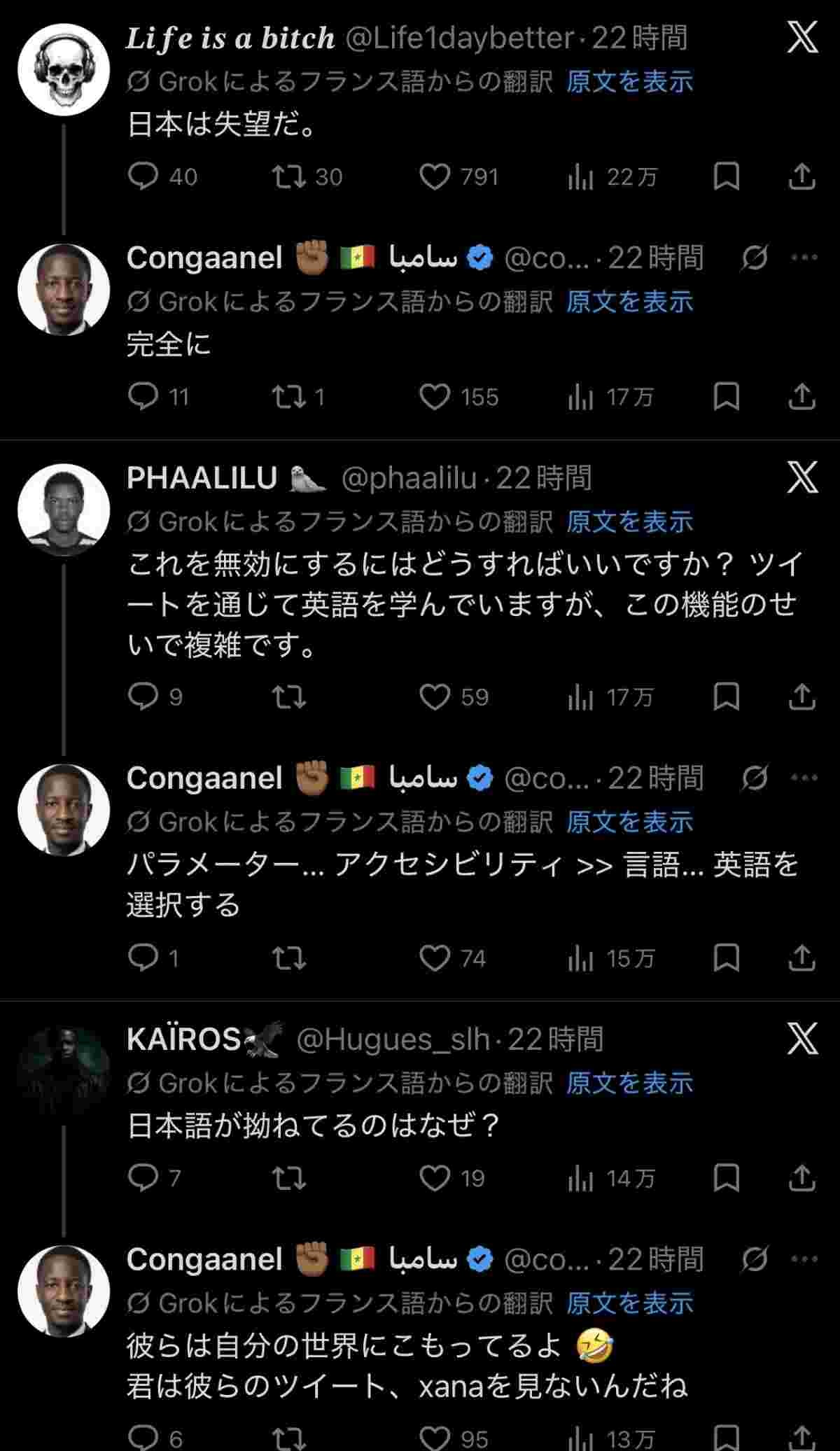This screenshot has width=840, height=1451.
Task: Like Congaanel's '完全に' reply
Action: 434,397
